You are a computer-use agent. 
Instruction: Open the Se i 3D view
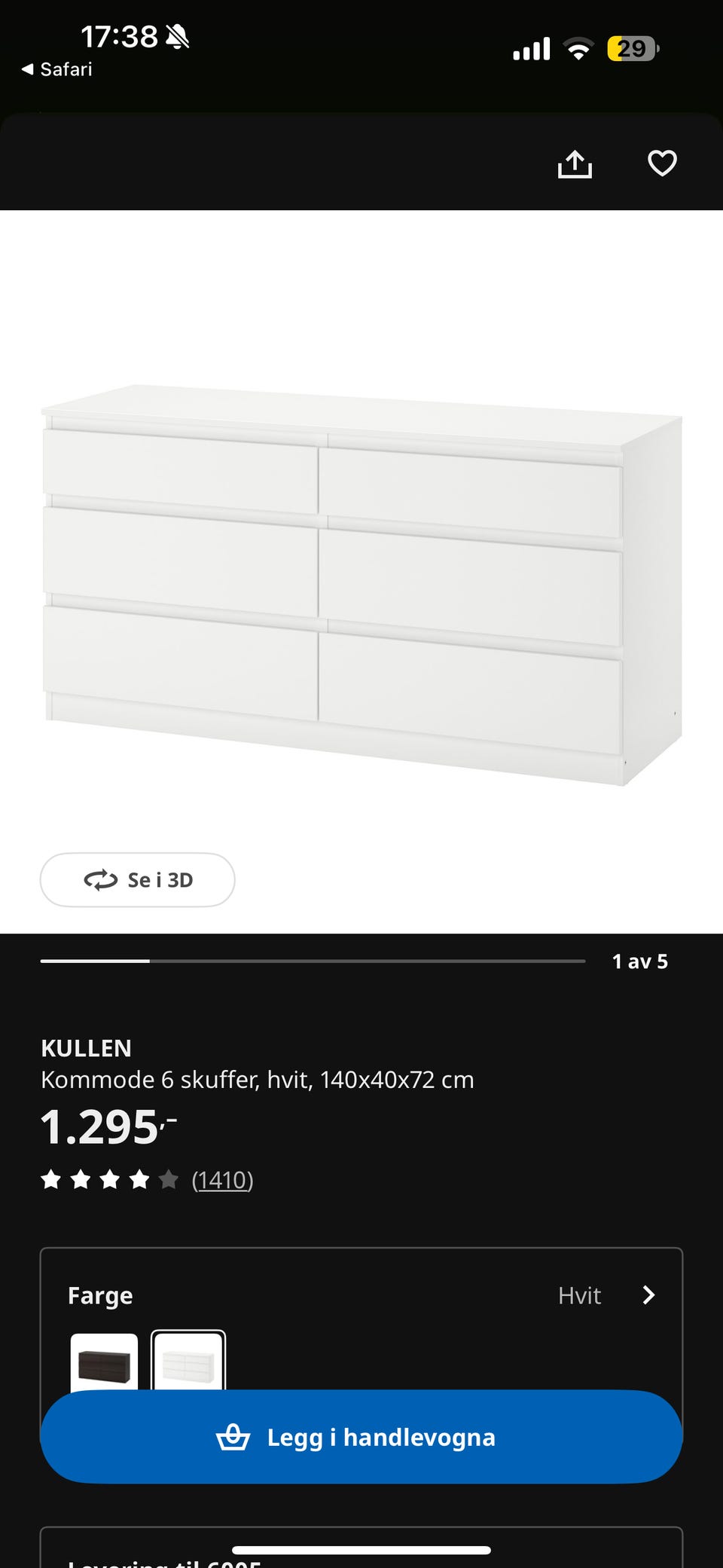click(x=138, y=879)
